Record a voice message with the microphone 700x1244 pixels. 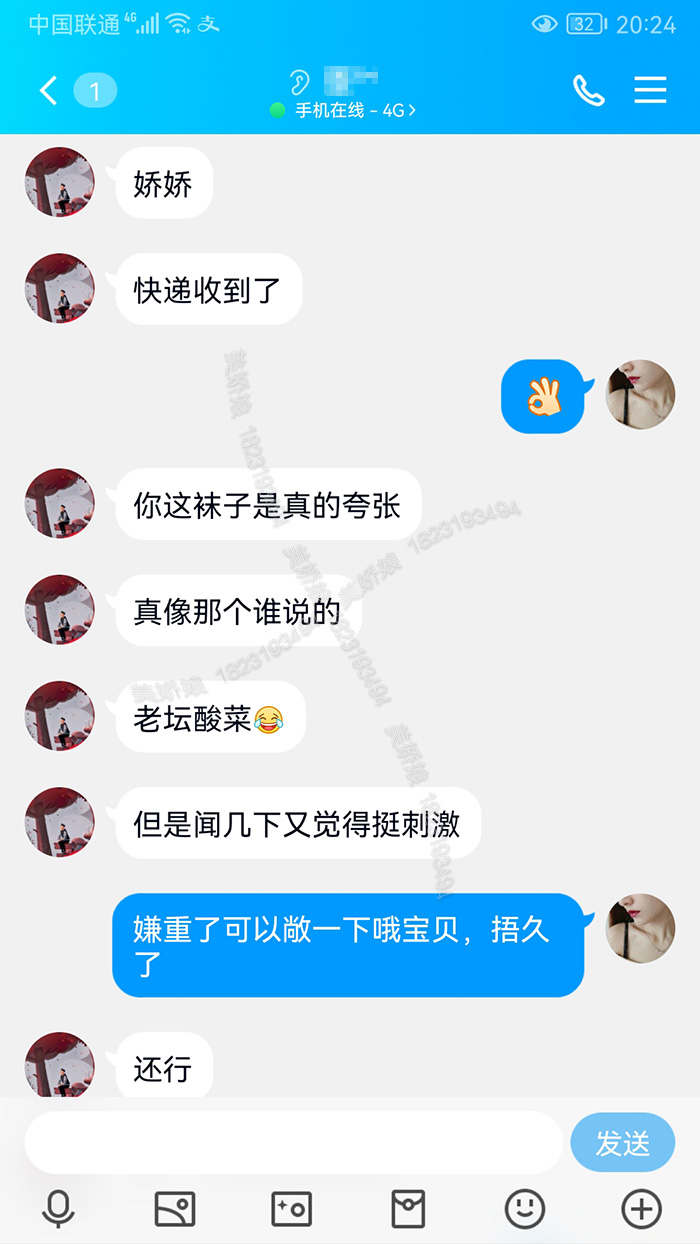click(58, 1209)
